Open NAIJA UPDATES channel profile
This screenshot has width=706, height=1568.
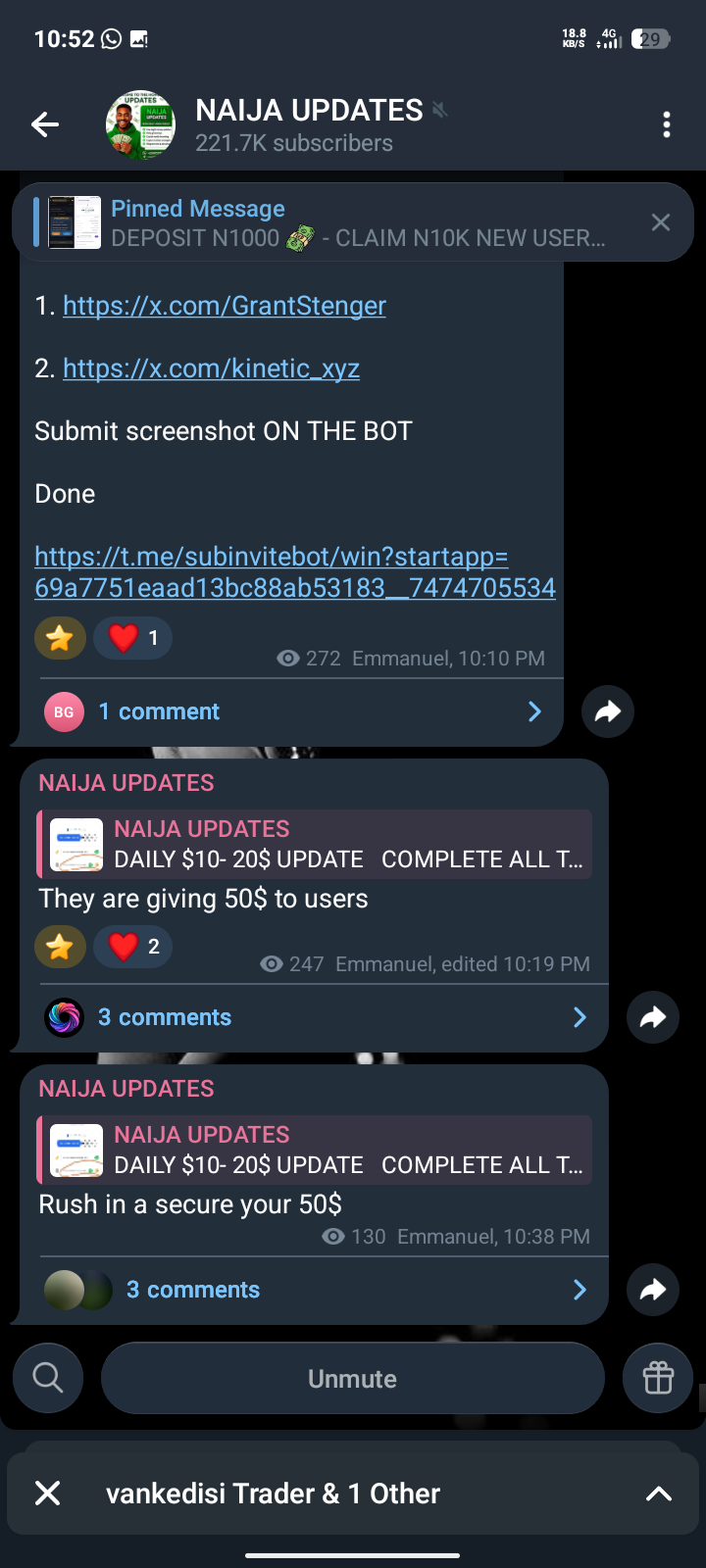(309, 124)
